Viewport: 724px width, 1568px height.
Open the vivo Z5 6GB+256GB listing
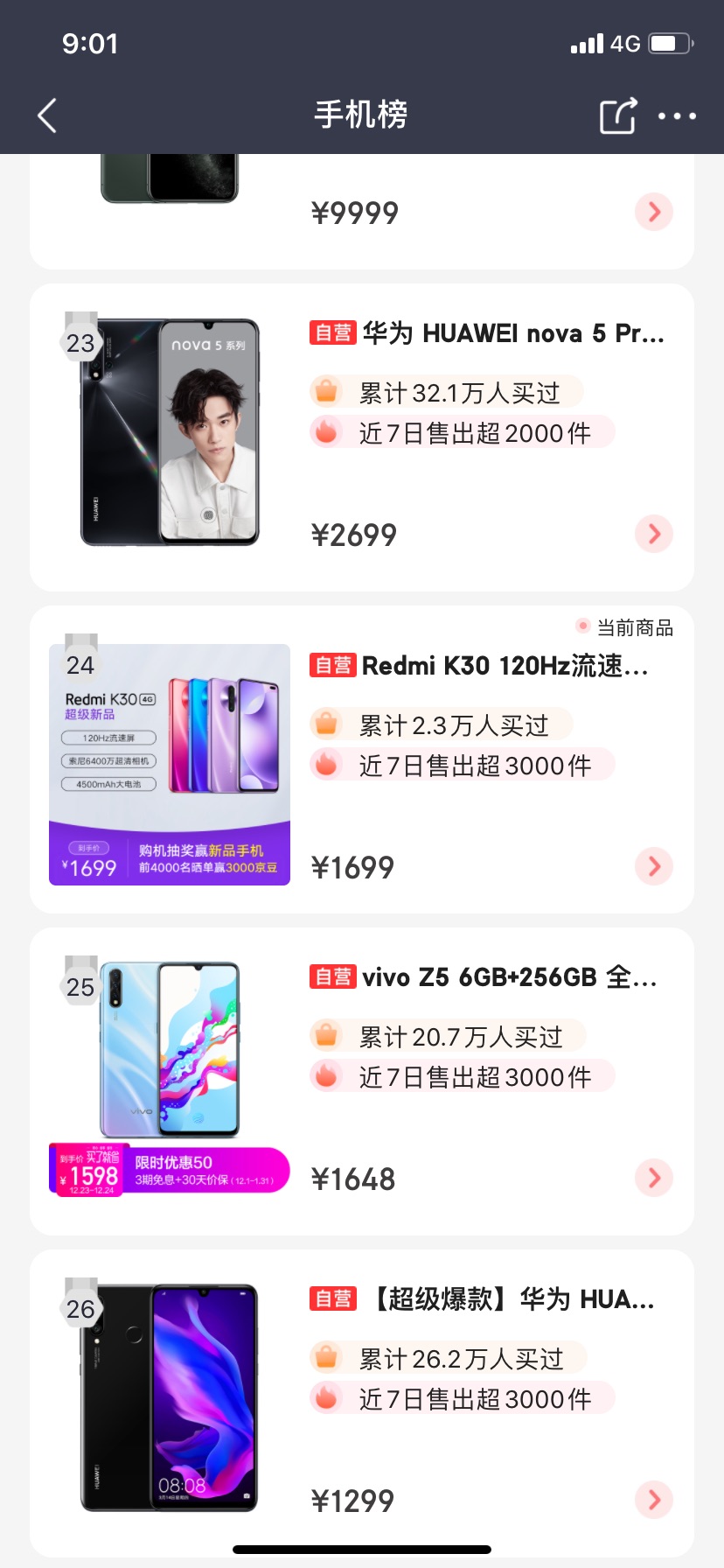coord(509,977)
